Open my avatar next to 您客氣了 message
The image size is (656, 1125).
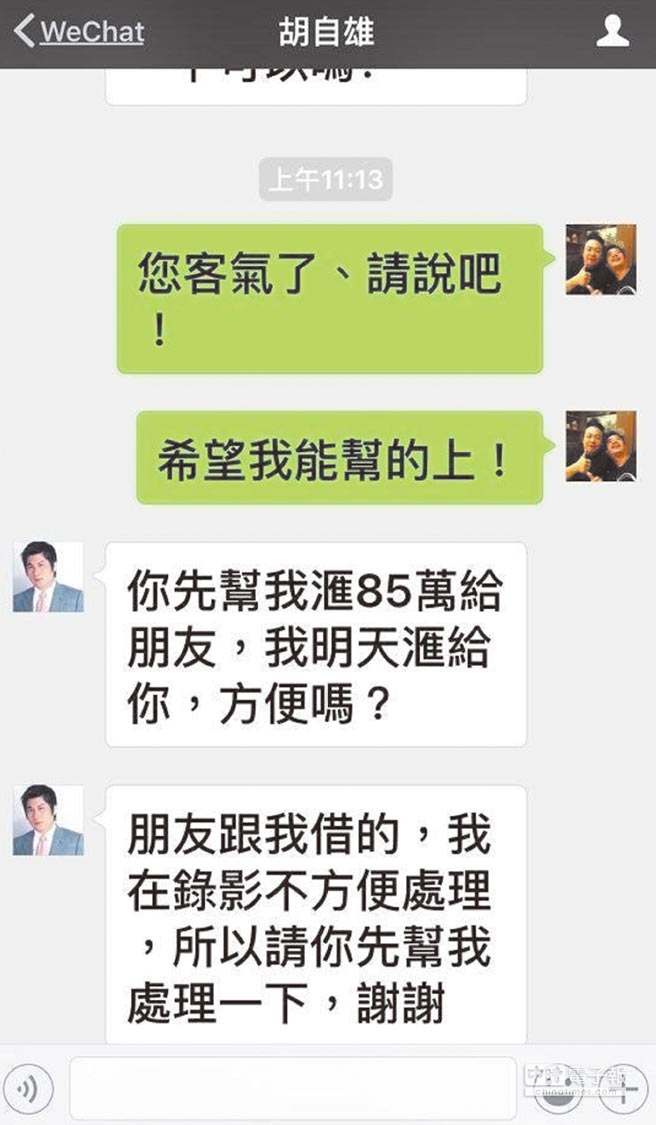[600, 259]
